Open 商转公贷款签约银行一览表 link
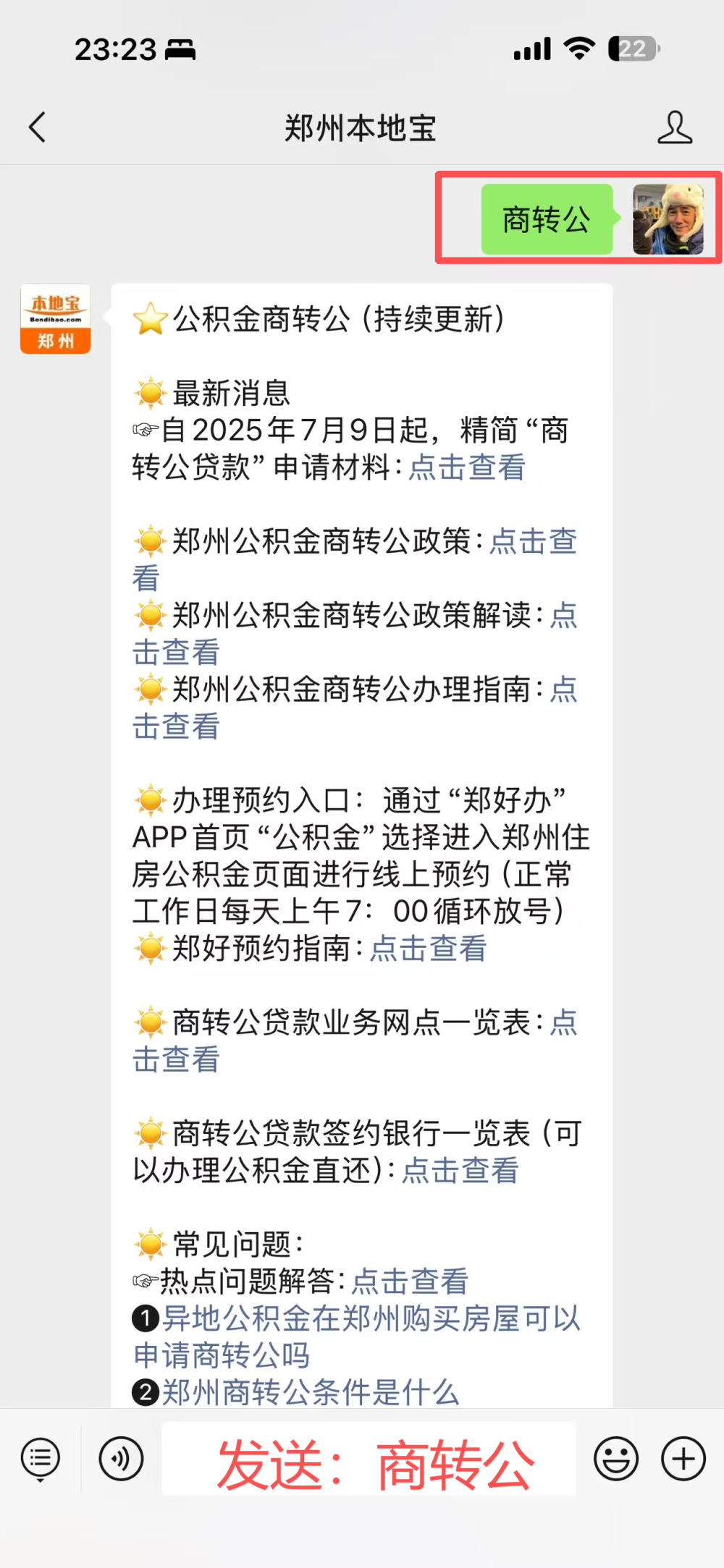Viewport: 724px width, 1568px height. (x=459, y=1169)
